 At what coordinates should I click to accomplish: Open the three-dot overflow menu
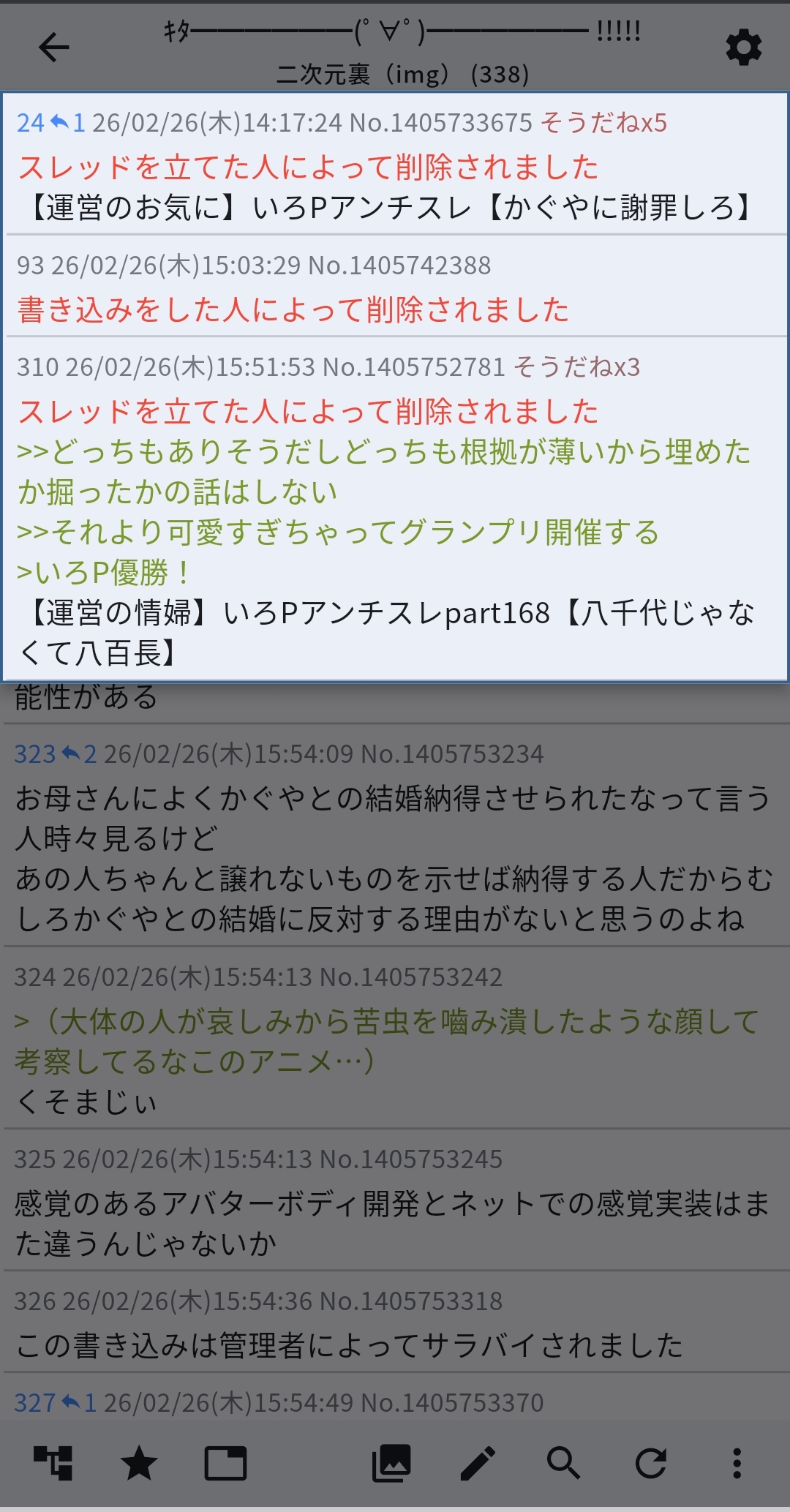pyautogui.click(x=737, y=1464)
